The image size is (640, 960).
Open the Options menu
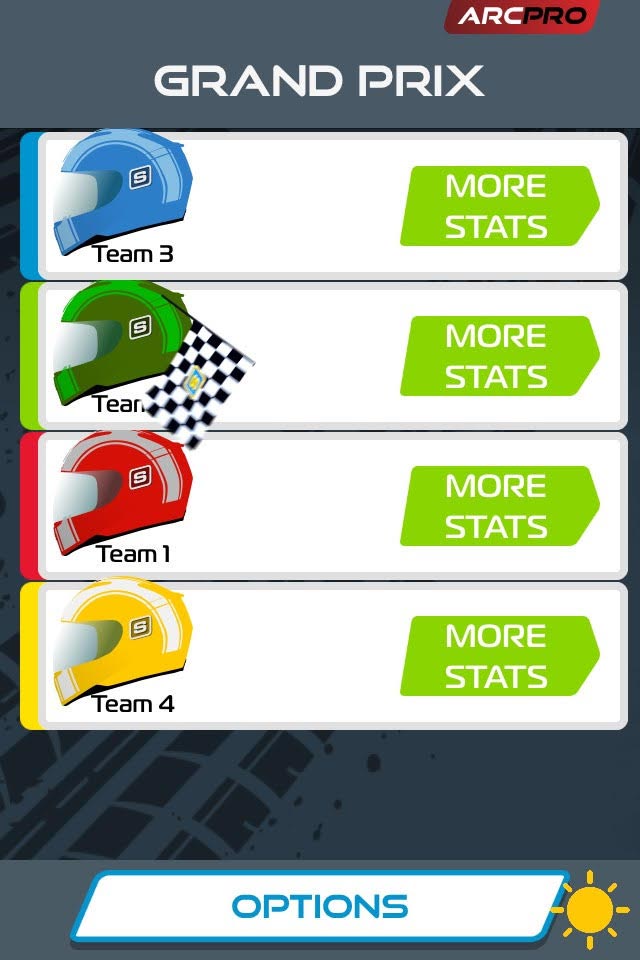(320, 907)
